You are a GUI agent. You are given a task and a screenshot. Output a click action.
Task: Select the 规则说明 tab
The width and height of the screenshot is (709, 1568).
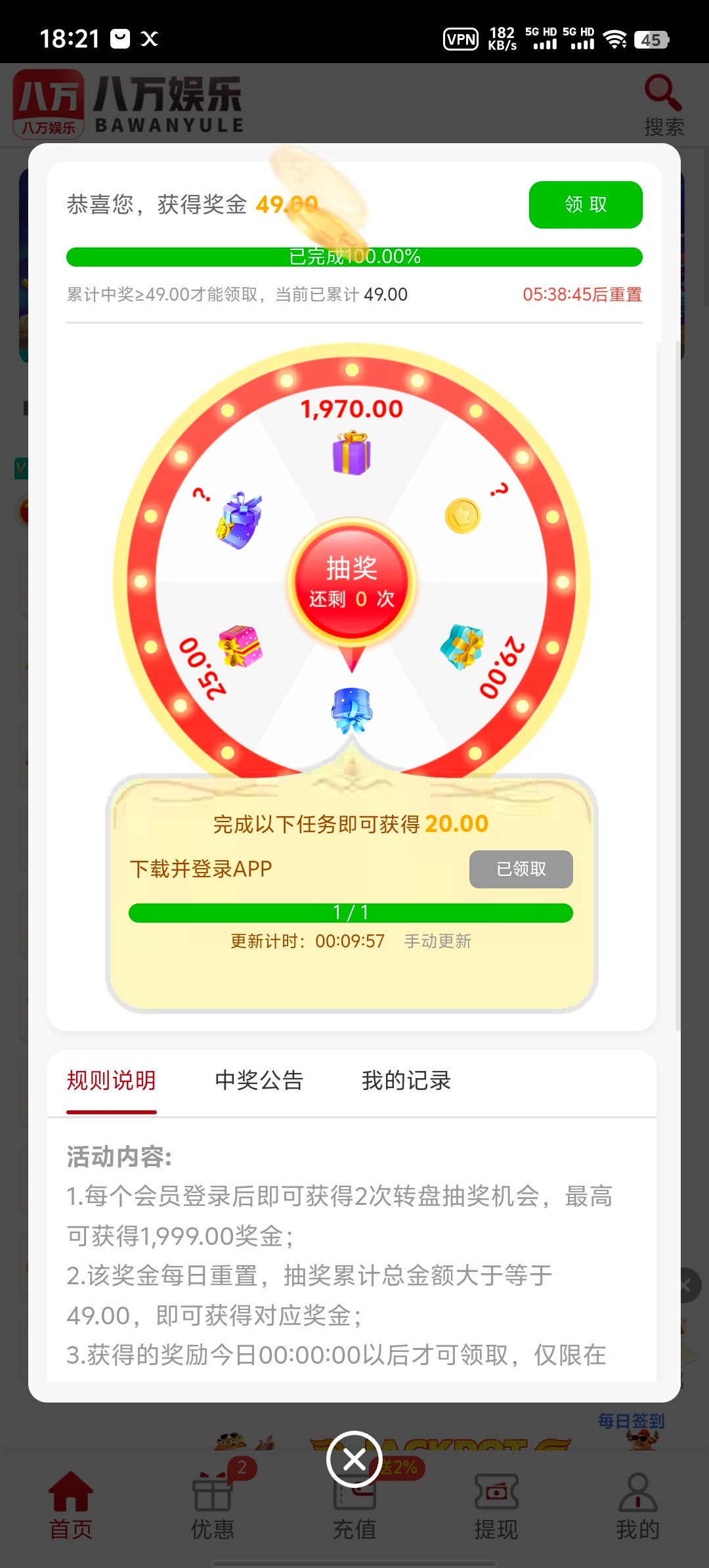[112, 1081]
